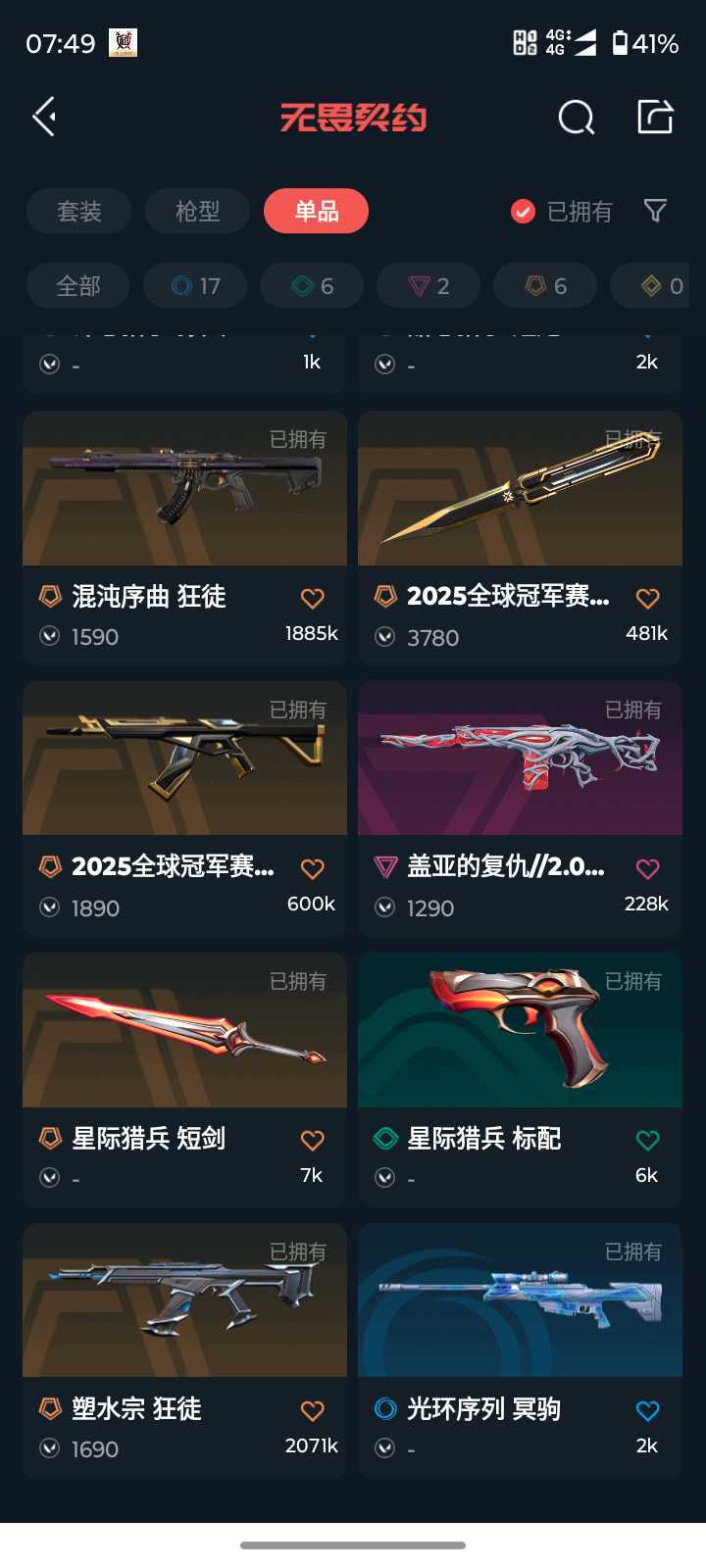
Task: Select the 单品 tab
Action: pos(316,211)
